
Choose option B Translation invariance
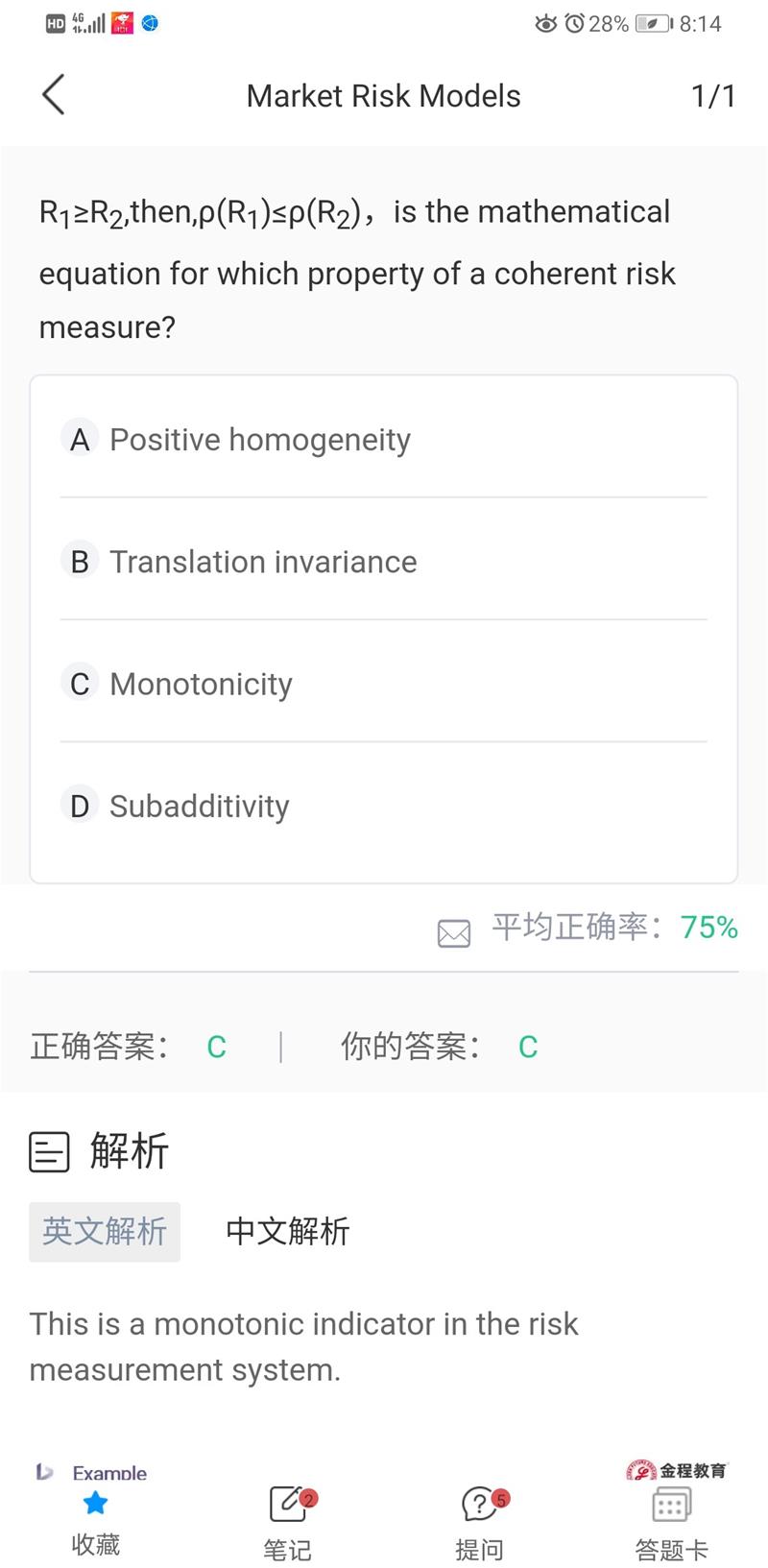coord(383,561)
